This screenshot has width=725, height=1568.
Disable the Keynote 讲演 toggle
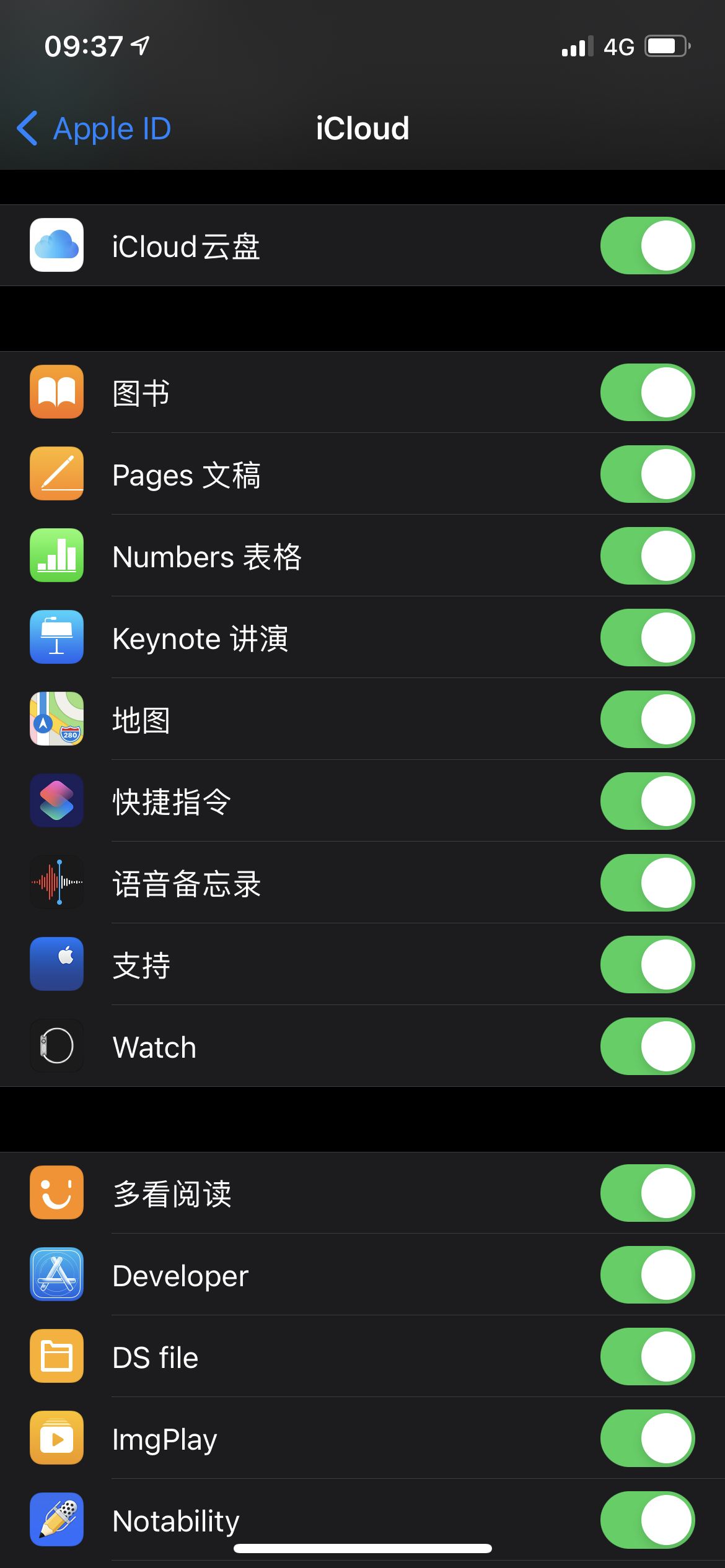647,638
